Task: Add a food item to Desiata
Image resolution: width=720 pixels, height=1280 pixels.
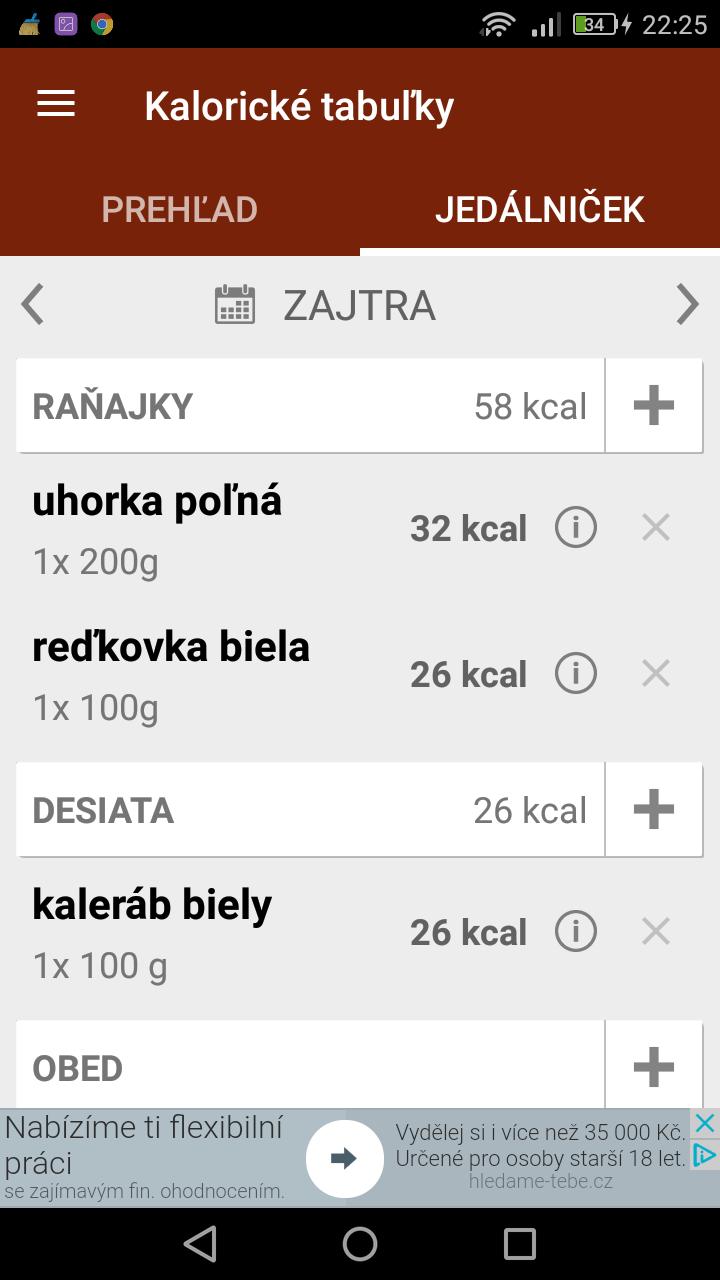Action: tap(654, 810)
